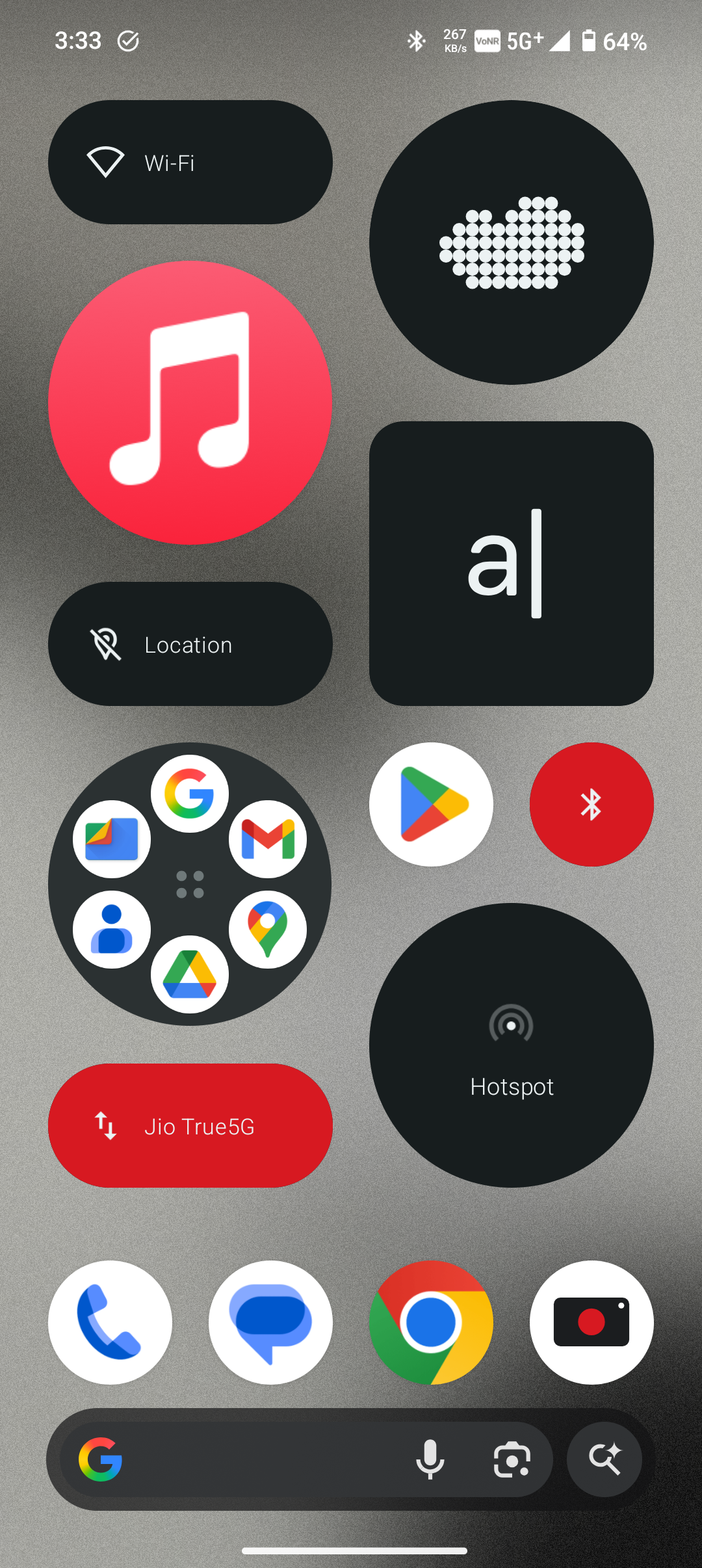
Task: Open Contacts from the folder
Action: pyautogui.click(x=112, y=930)
